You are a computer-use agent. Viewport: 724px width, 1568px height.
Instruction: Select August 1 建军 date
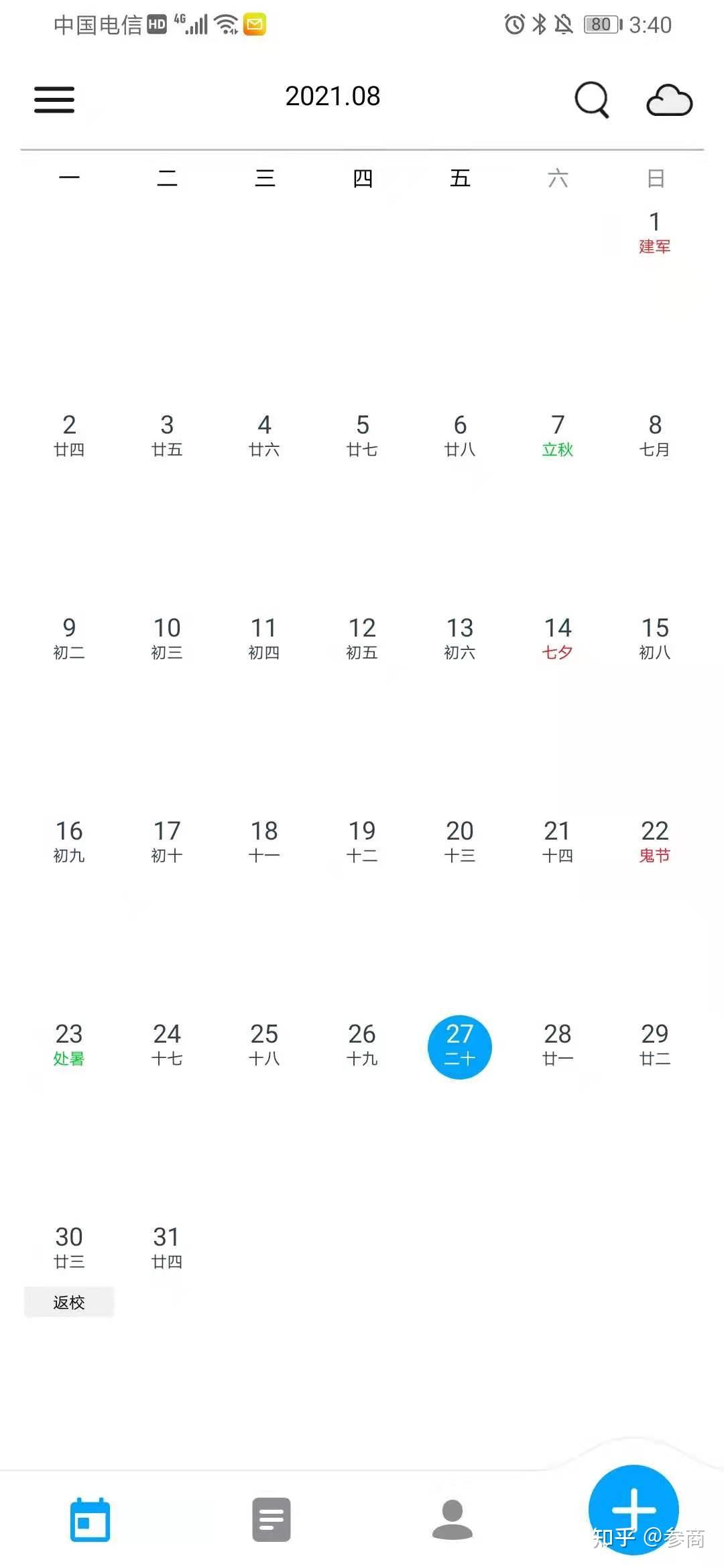point(655,232)
